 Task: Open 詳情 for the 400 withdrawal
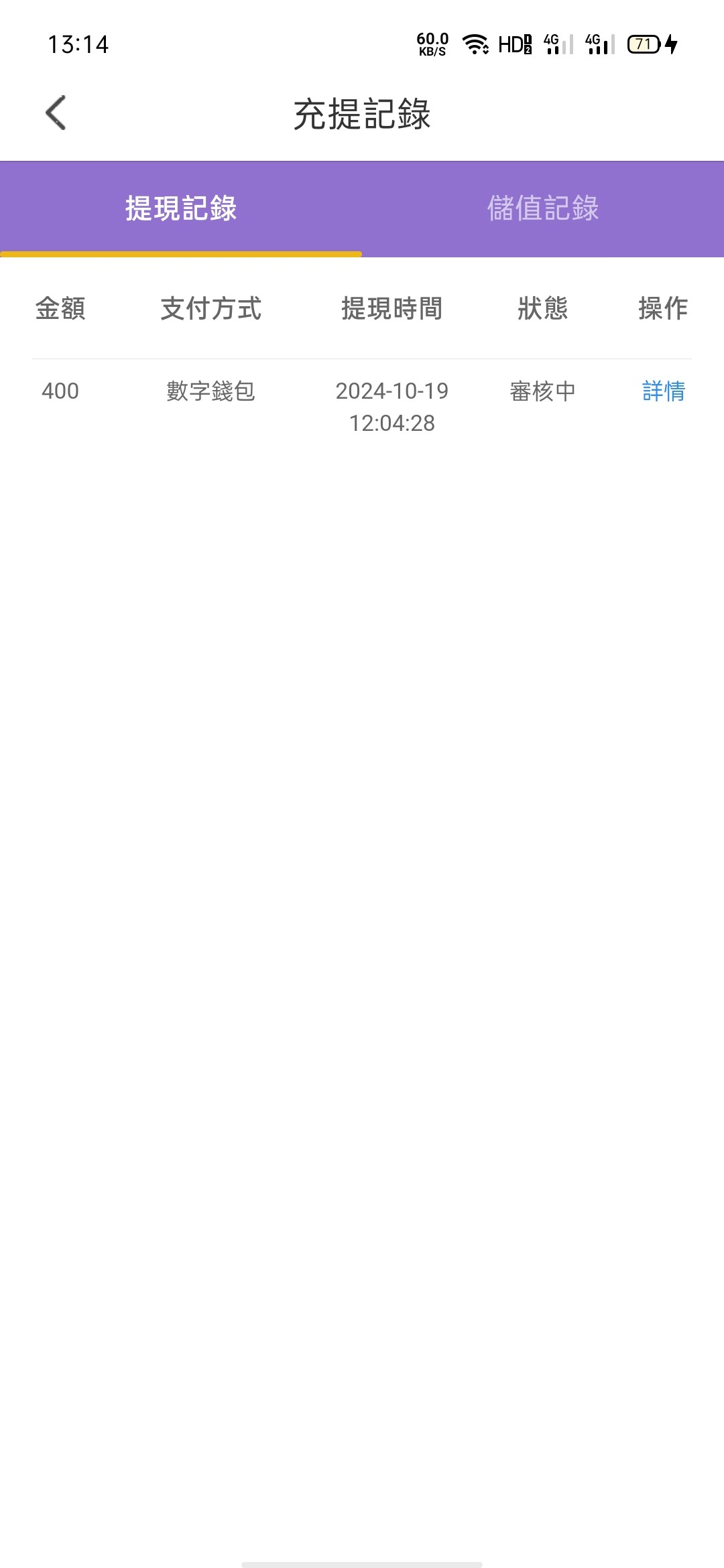point(663,391)
